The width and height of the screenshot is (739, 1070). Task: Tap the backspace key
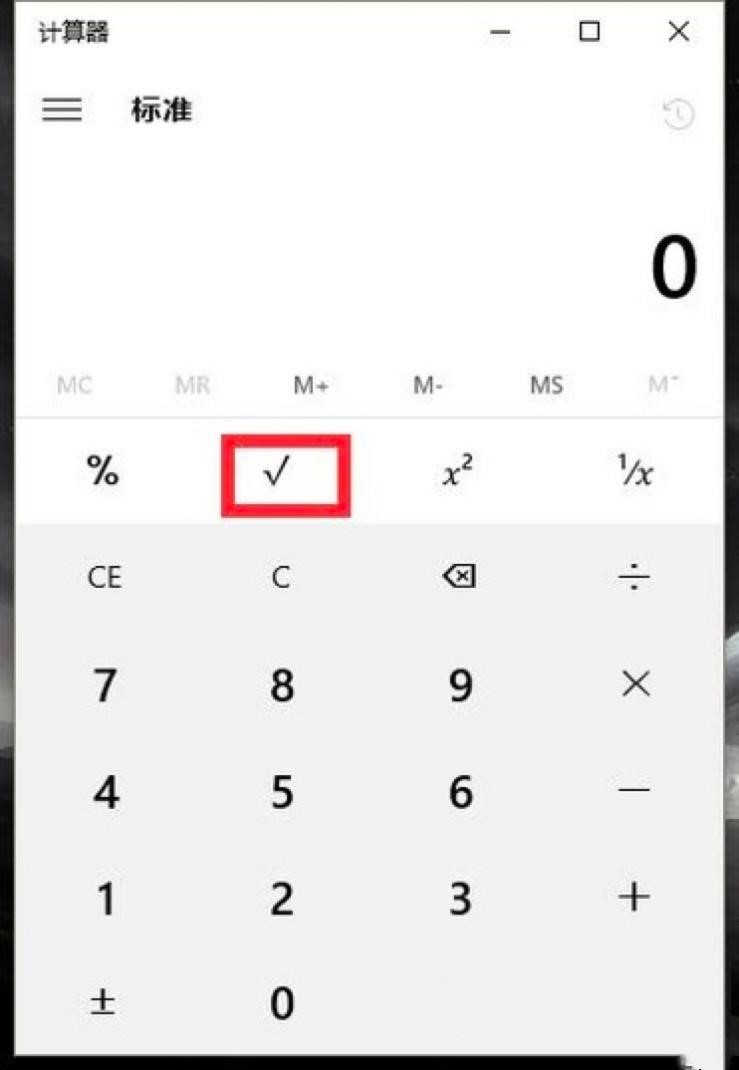(x=459, y=577)
